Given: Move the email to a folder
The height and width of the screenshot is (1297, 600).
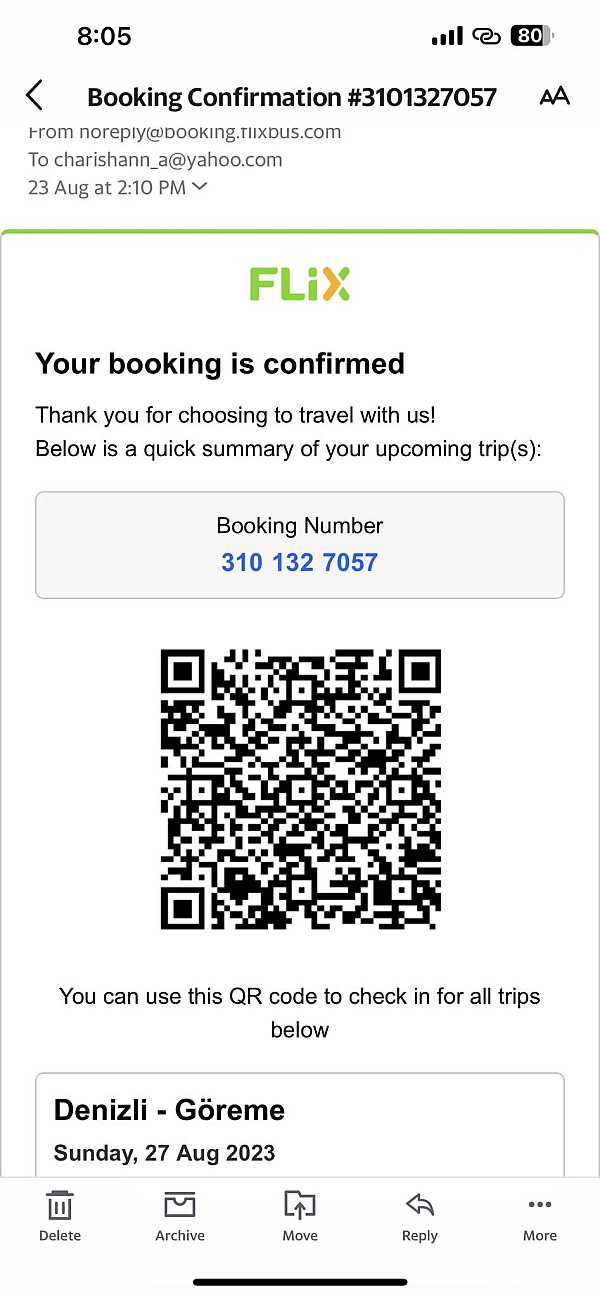Looking at the screenshot, I should (300, 1215).
